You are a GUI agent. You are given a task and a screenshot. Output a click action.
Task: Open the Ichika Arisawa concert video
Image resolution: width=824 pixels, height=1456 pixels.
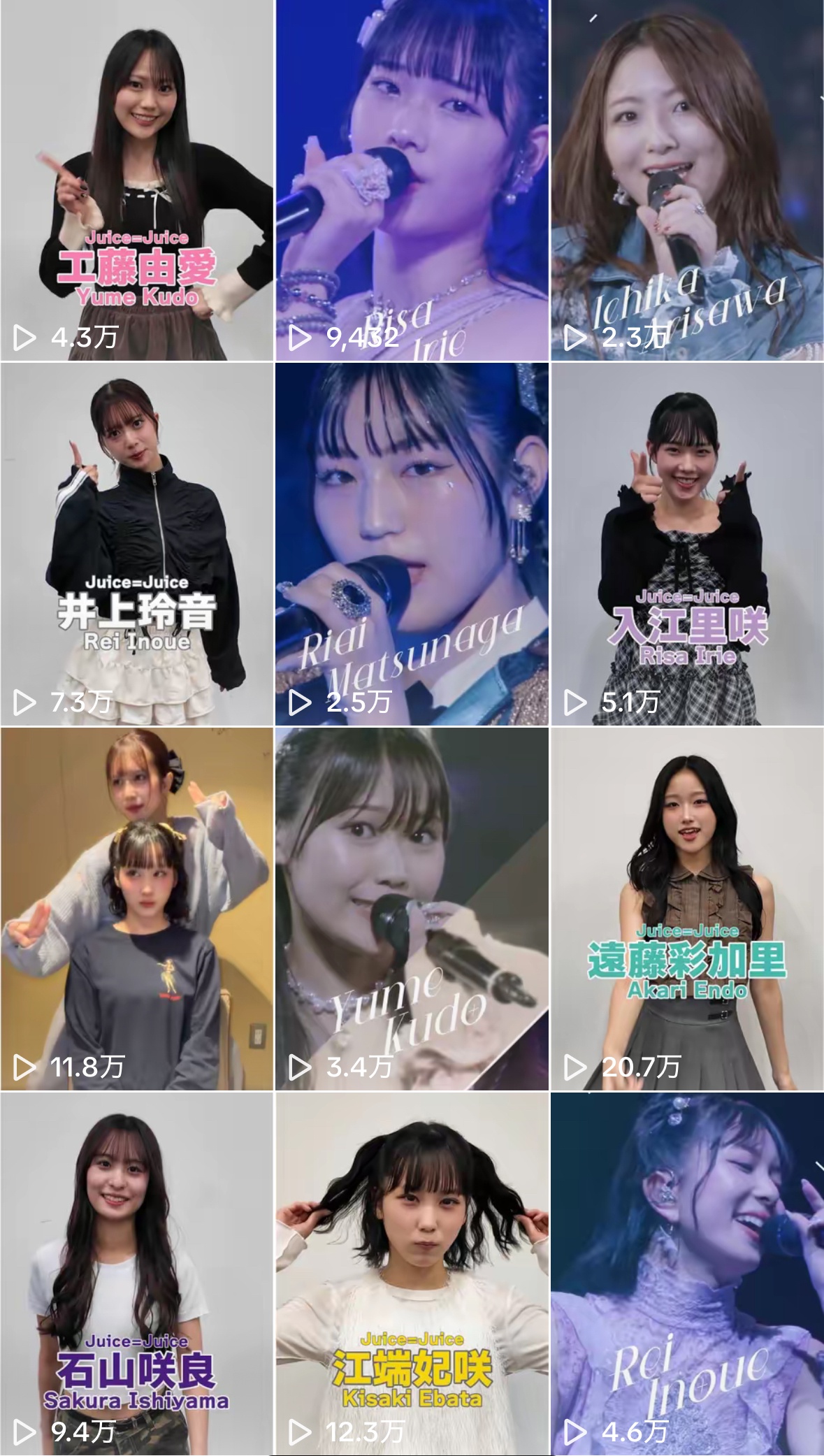point(687,180)
